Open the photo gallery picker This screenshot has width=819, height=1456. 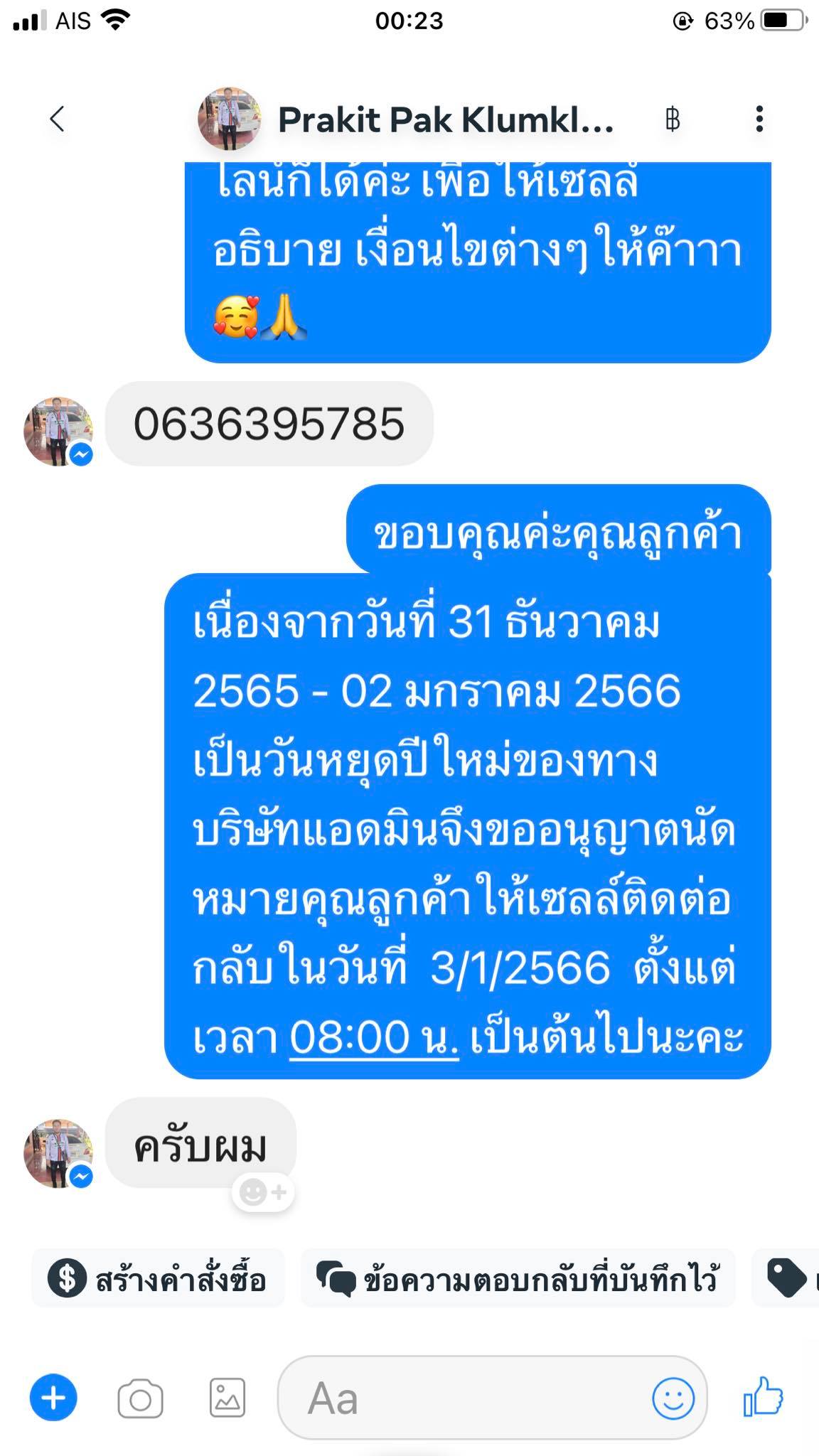pos(227,1398)
